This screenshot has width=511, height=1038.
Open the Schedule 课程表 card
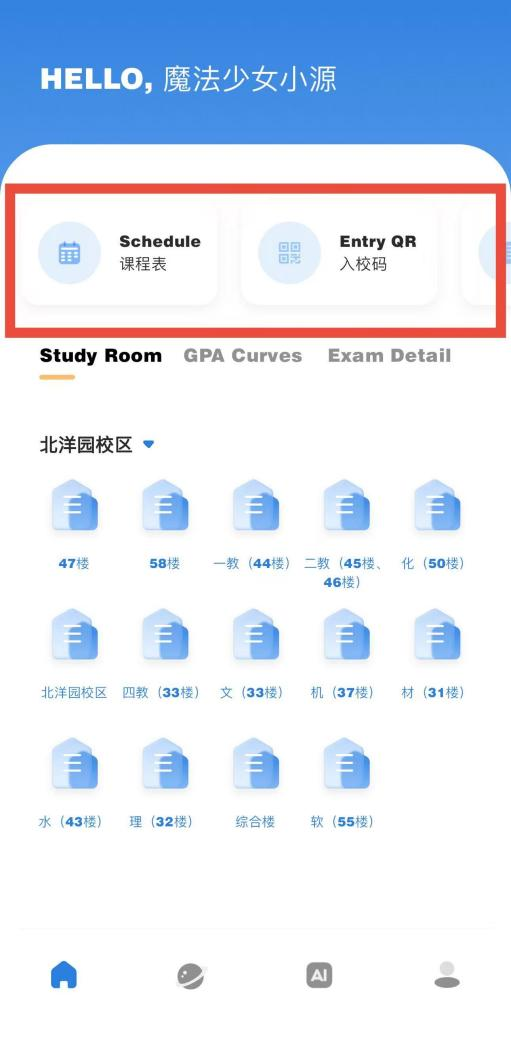(119, 254)
